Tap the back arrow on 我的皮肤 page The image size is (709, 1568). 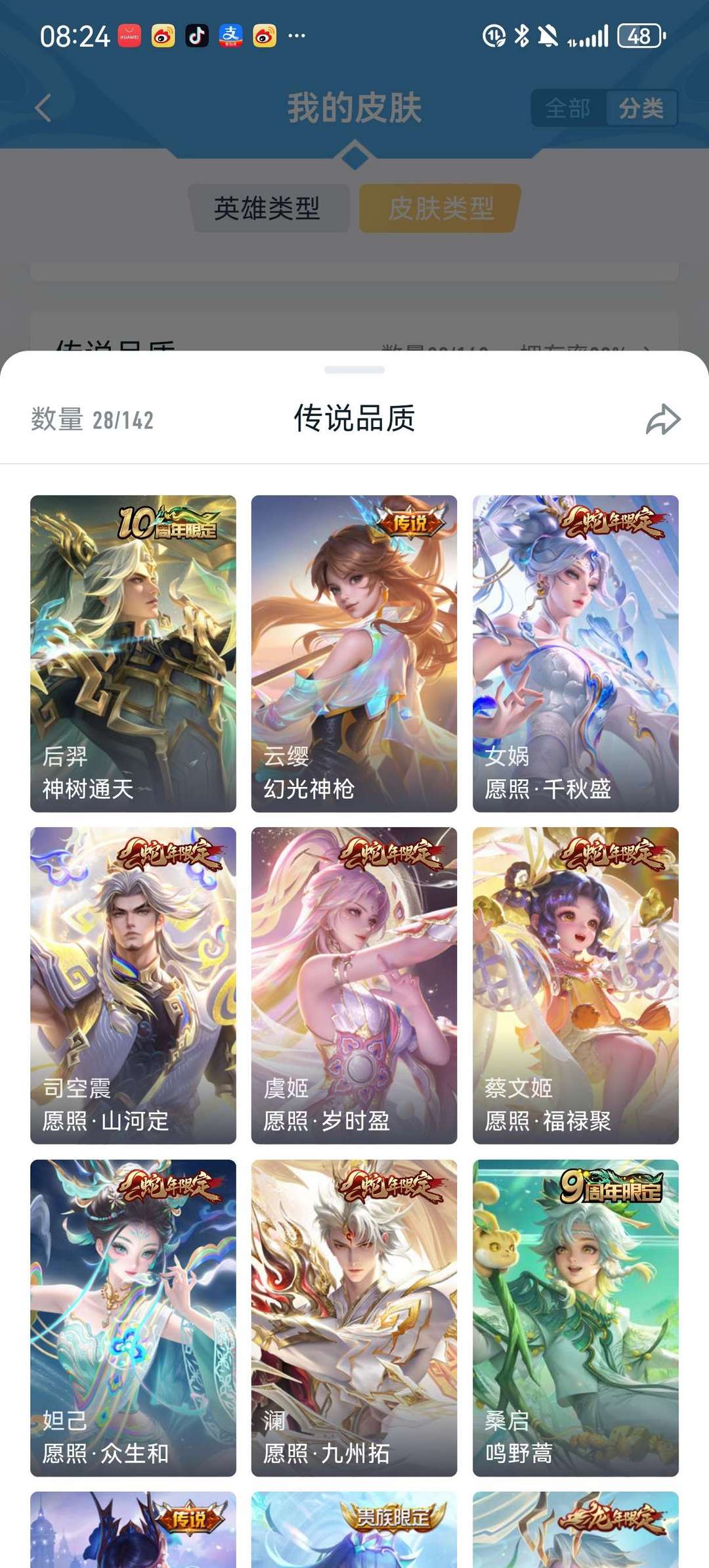tap(43, 108)
